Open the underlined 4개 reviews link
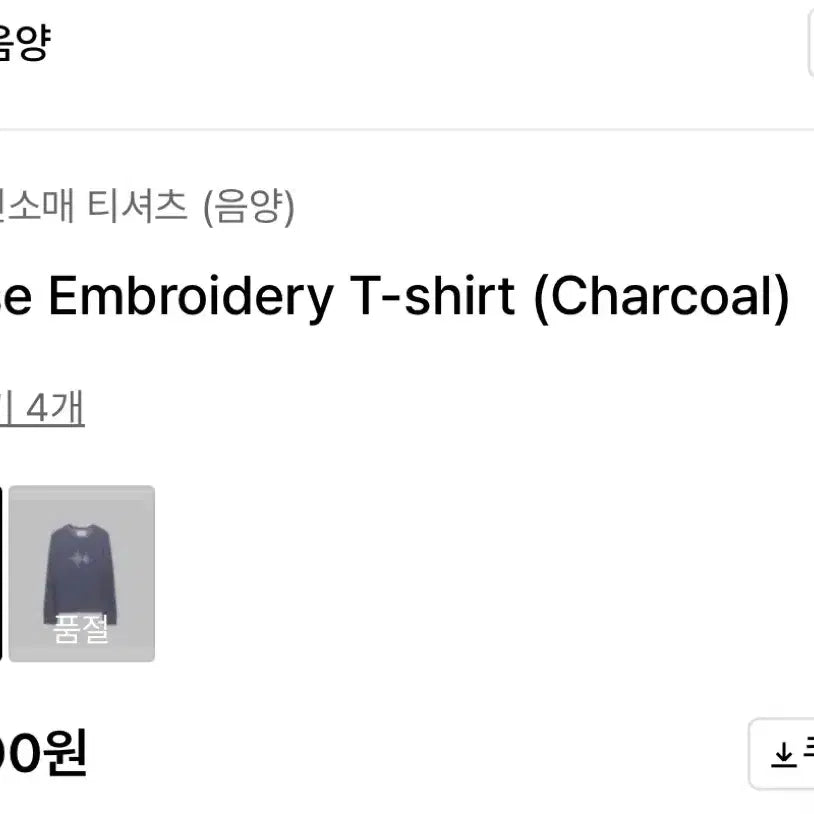 [45, 409]
